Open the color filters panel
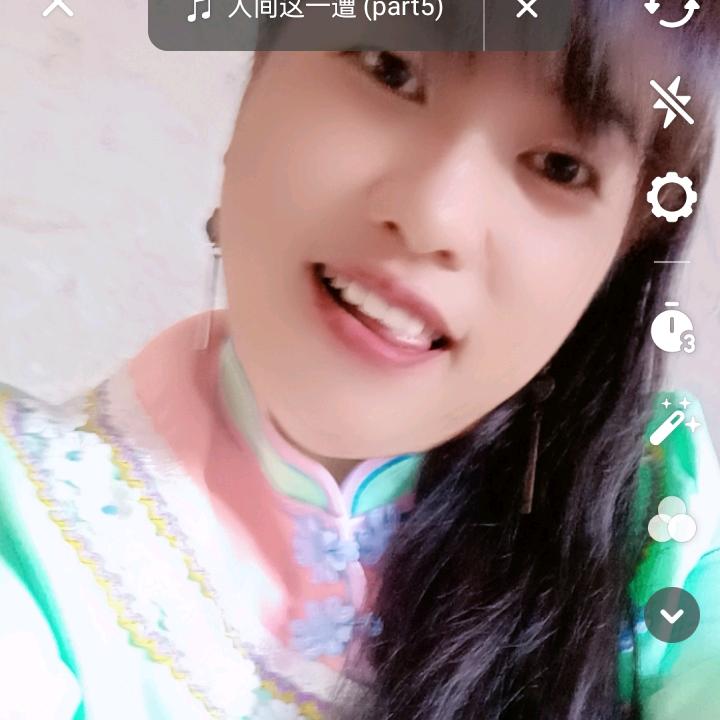Screen dimensions: 720x720 [x=671, y=519]
